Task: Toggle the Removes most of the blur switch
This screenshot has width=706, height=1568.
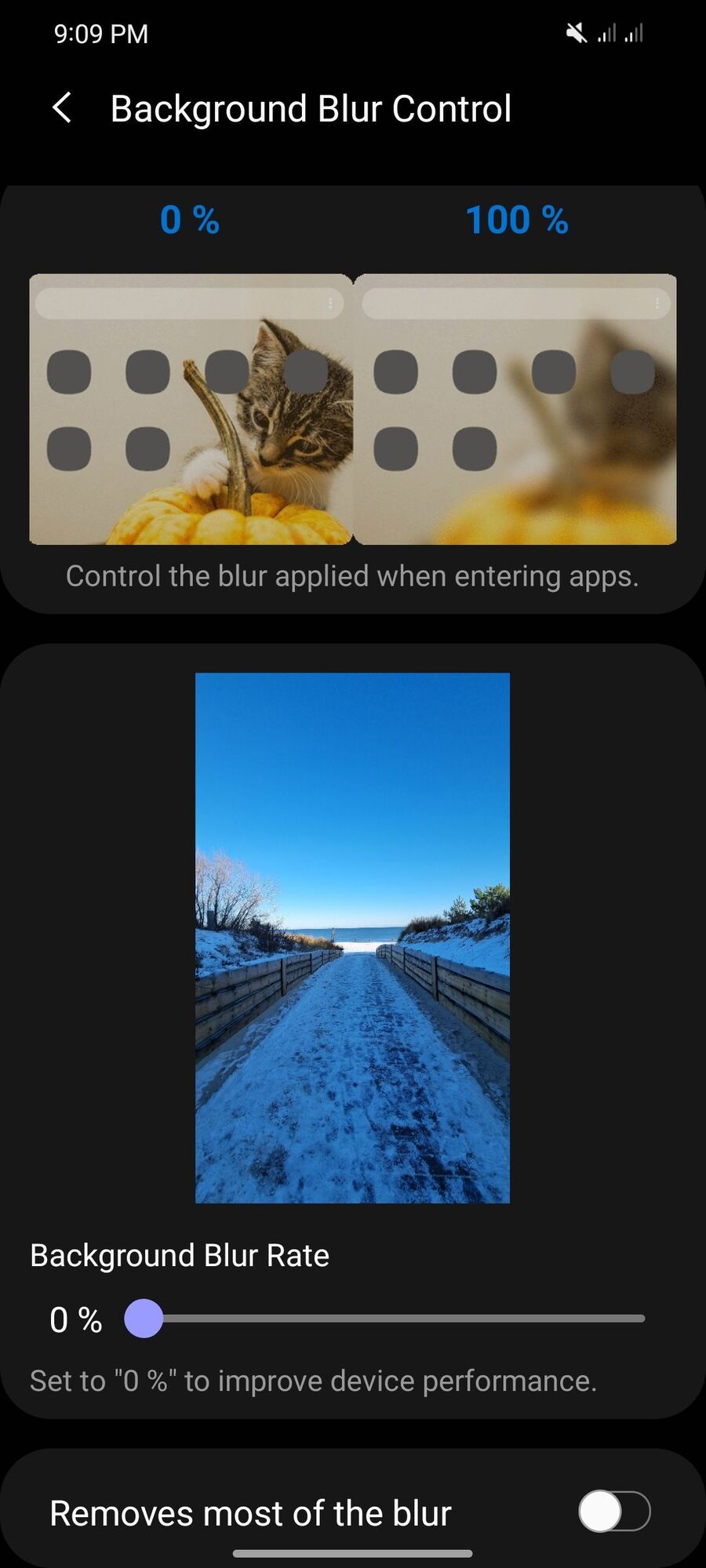Action: pos(614,1511)
